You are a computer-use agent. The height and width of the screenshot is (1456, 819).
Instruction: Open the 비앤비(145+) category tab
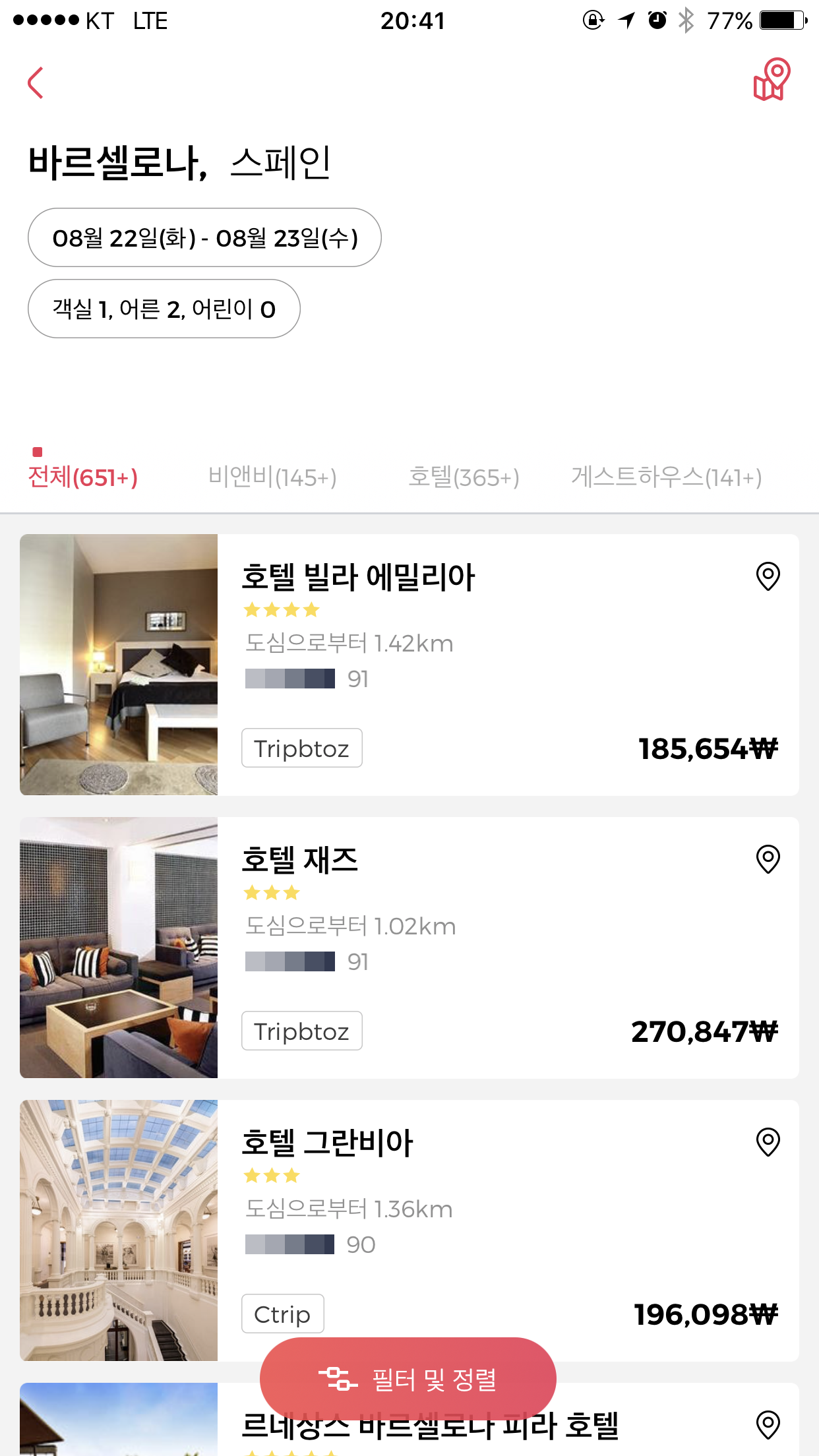tap(273, 477)
